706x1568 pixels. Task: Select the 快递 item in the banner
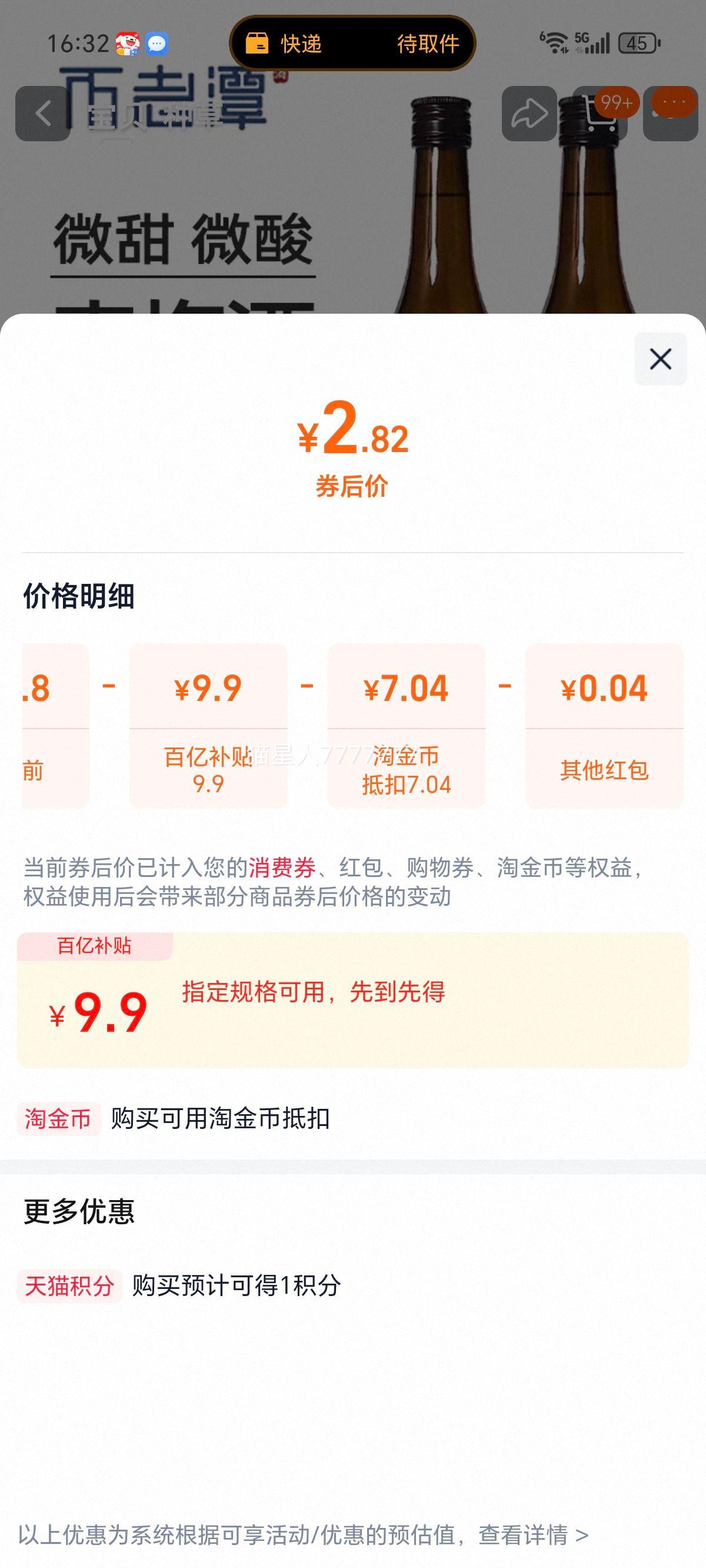click(301, 44)
